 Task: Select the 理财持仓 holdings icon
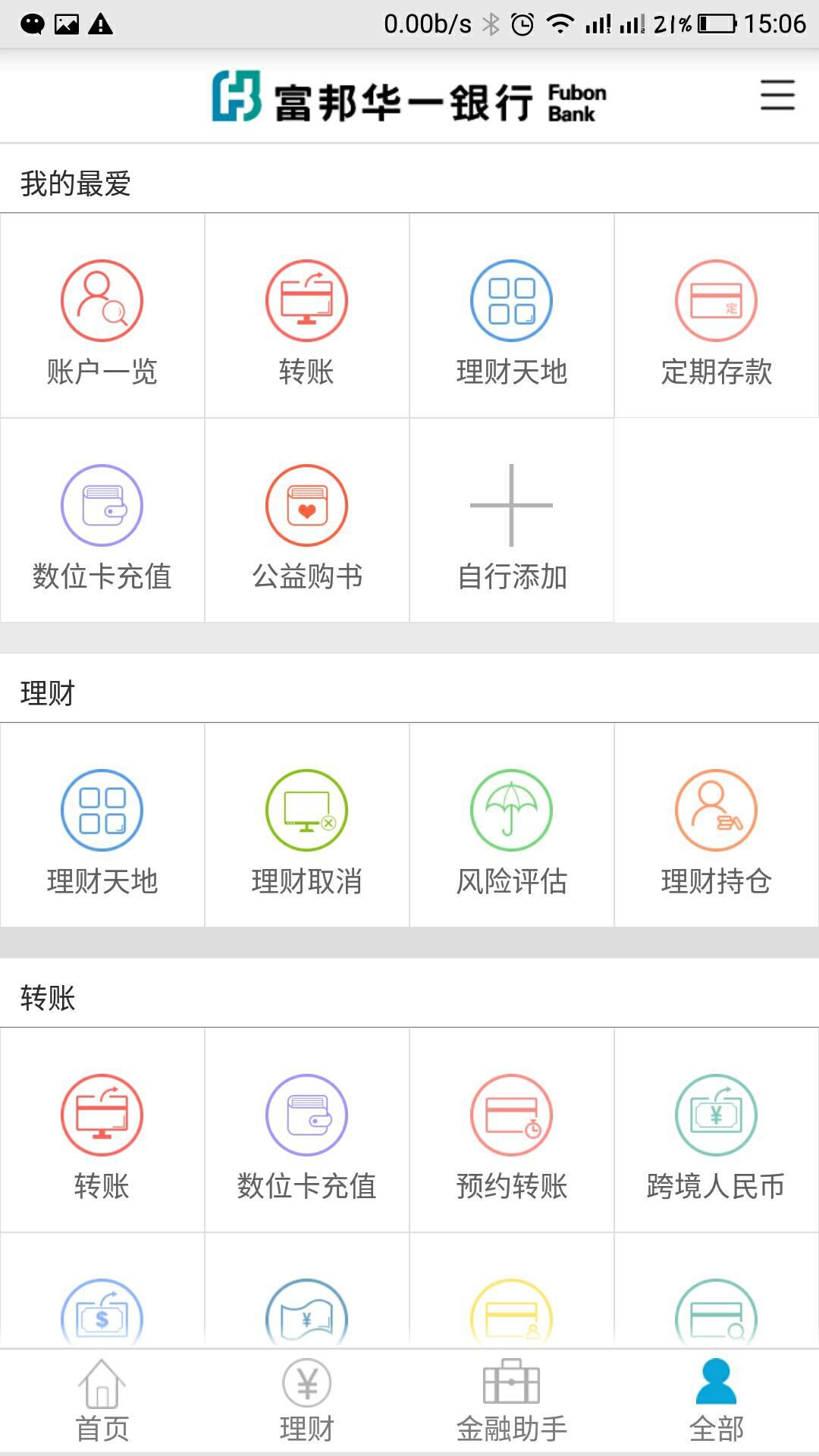(716, 808)
